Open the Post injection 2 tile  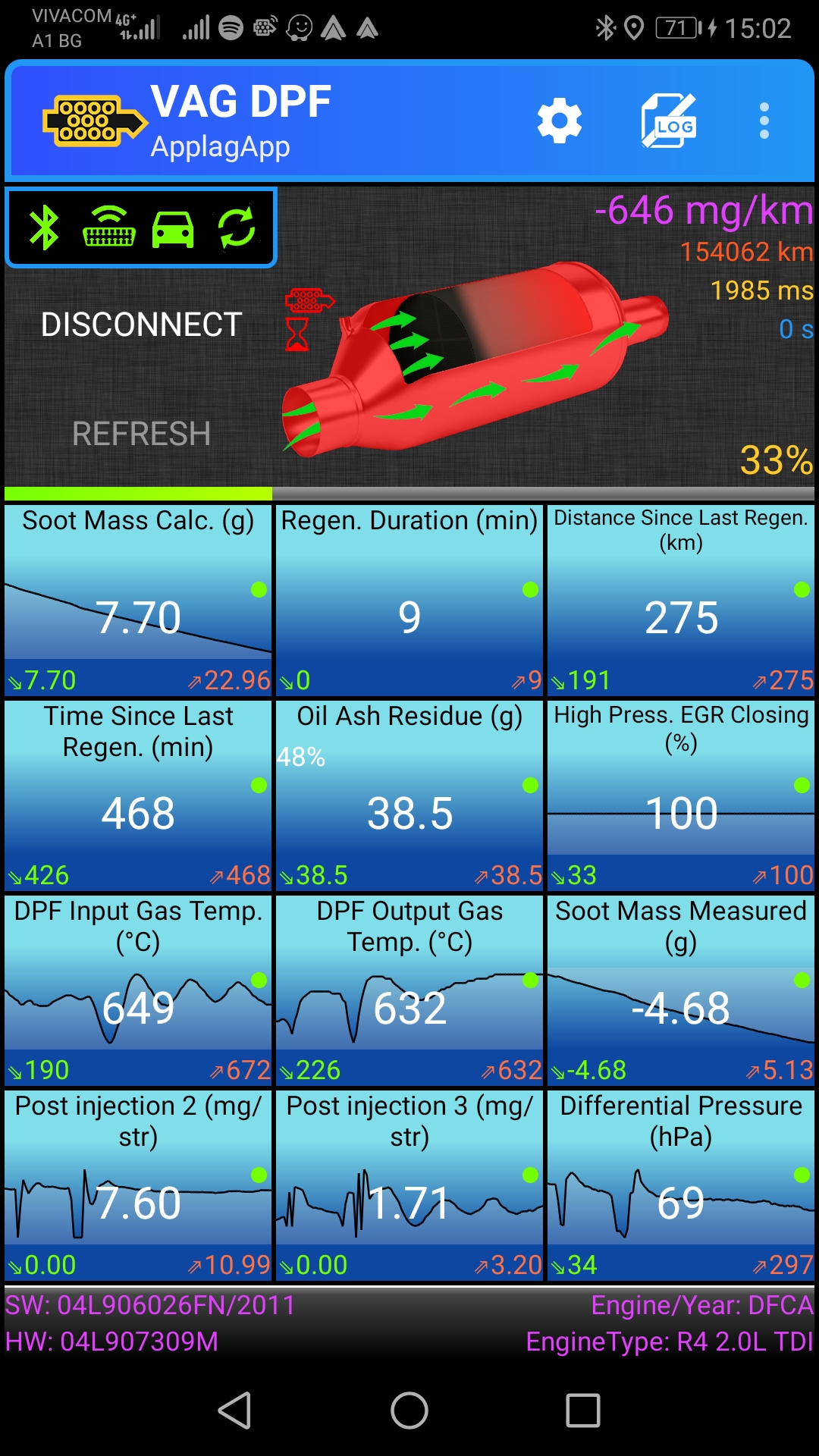pos(138,1185)
